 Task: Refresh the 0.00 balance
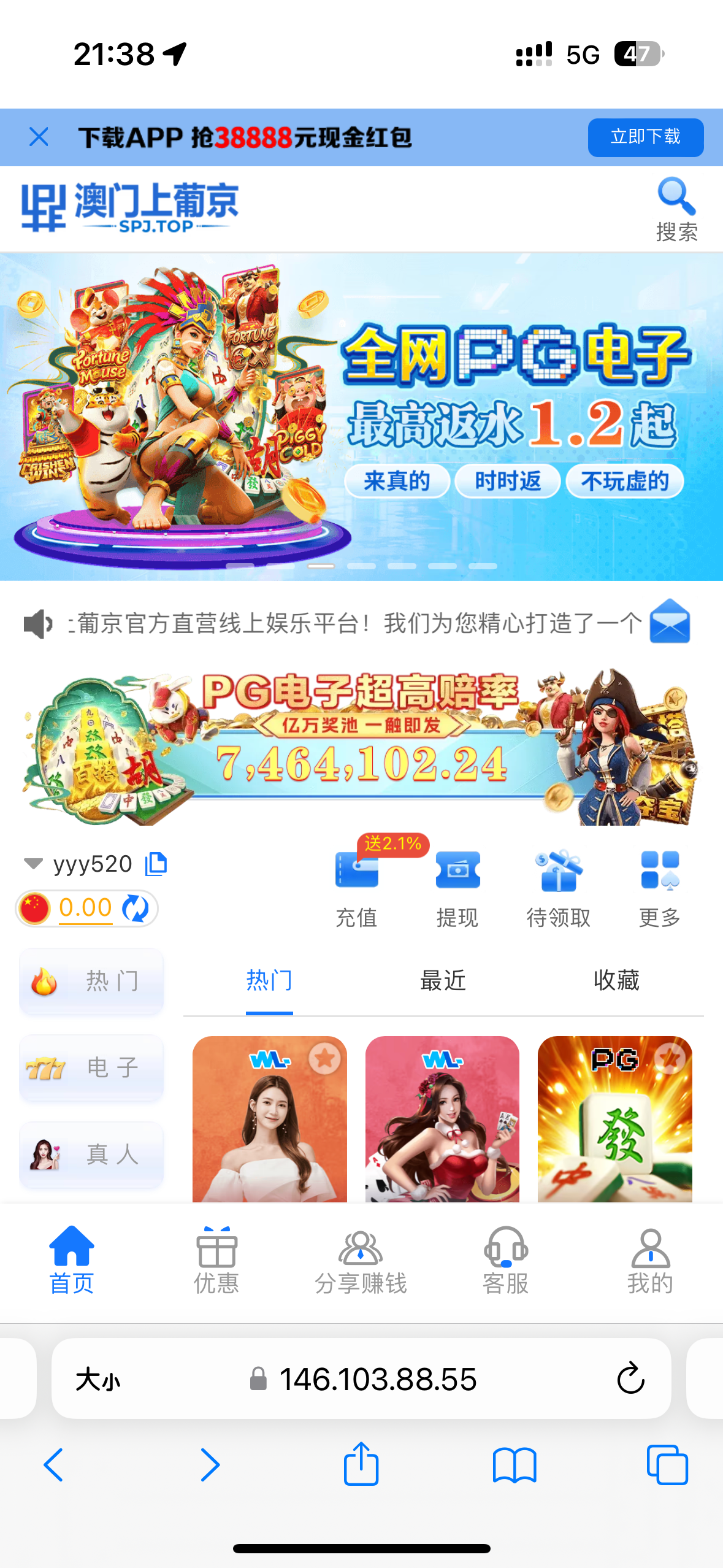[136, 909]
